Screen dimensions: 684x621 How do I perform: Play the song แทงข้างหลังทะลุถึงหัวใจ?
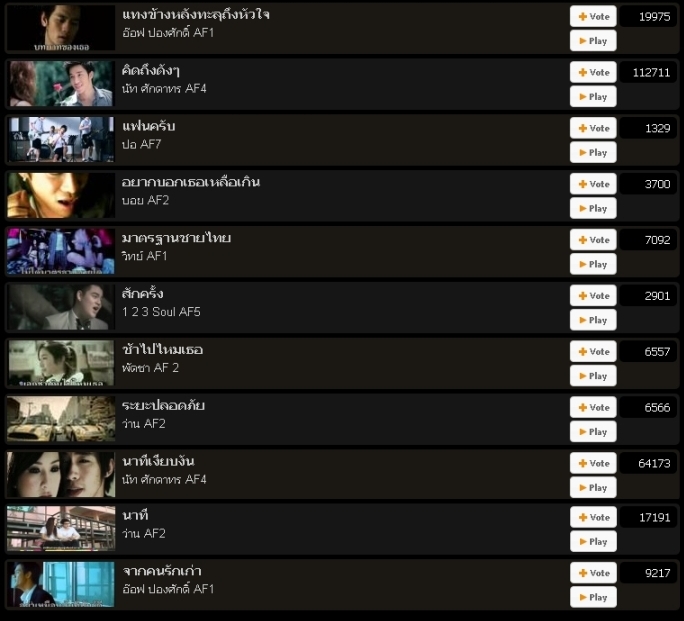click(593, 41)
